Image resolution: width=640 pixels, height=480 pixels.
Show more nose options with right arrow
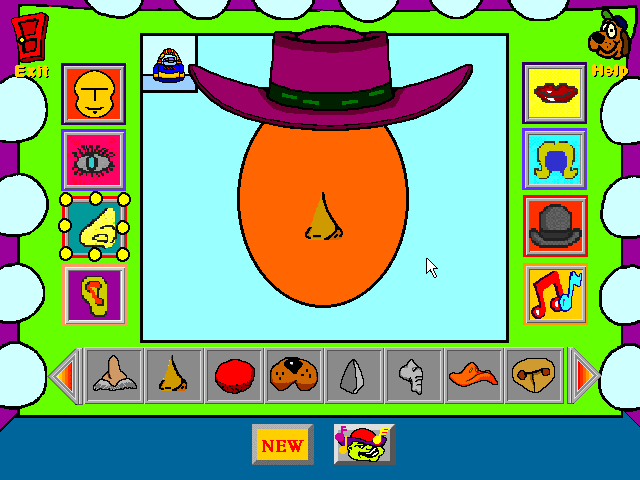[x=584, y=376]
